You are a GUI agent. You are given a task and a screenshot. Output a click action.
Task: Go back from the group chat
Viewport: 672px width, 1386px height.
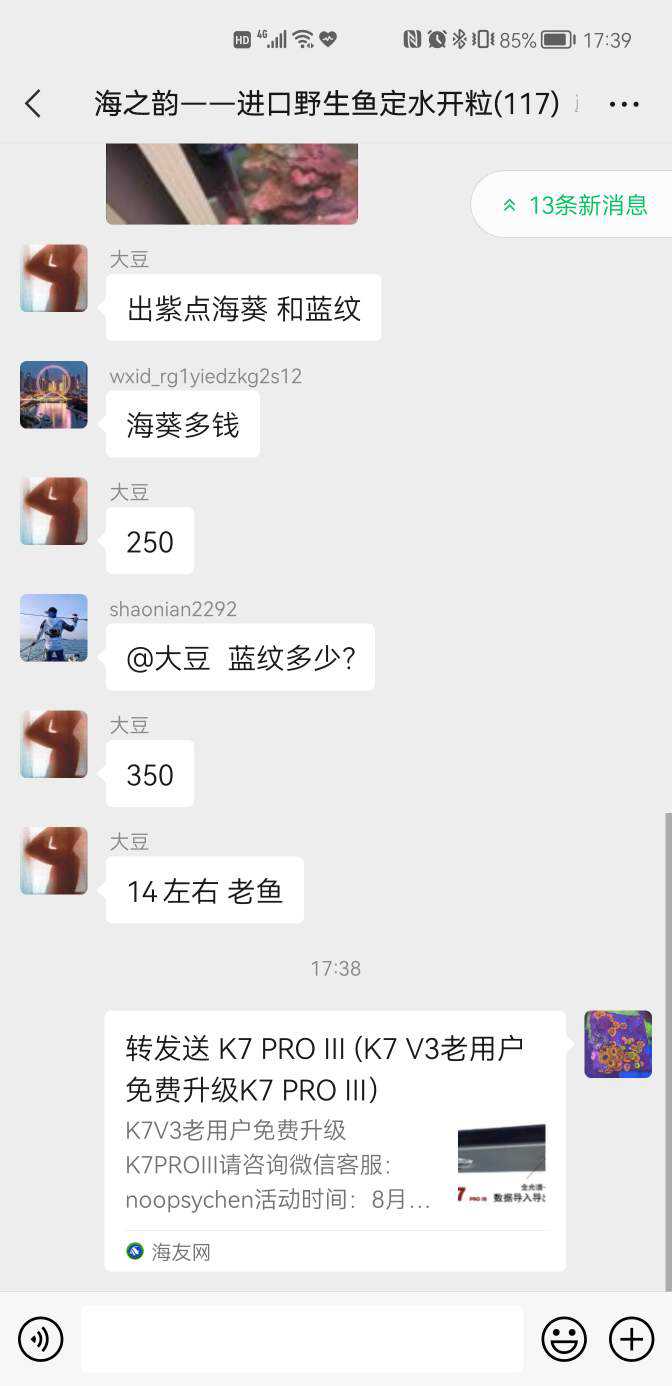pyautogui.click(x=33, y=103)
